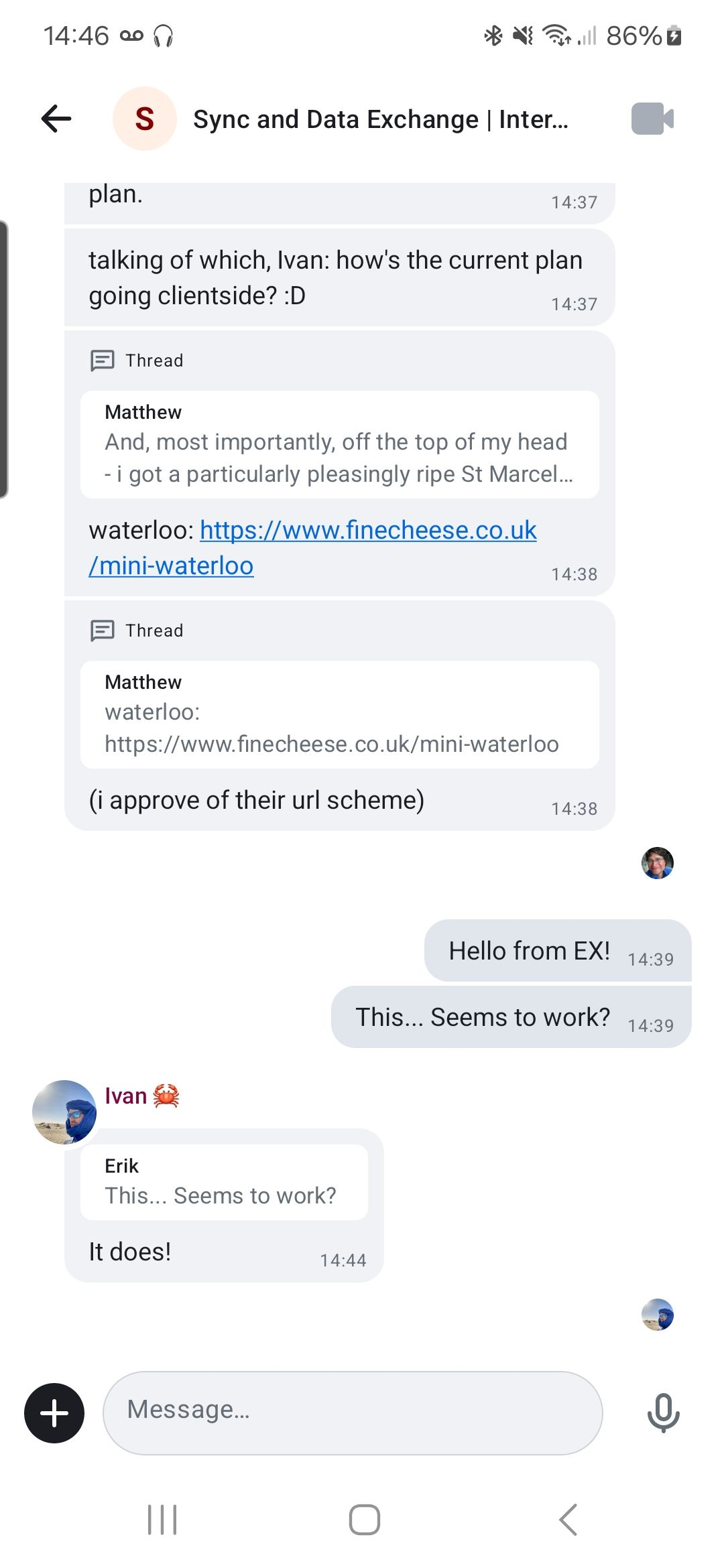Tap the system home button

(x=364, y=1519)
